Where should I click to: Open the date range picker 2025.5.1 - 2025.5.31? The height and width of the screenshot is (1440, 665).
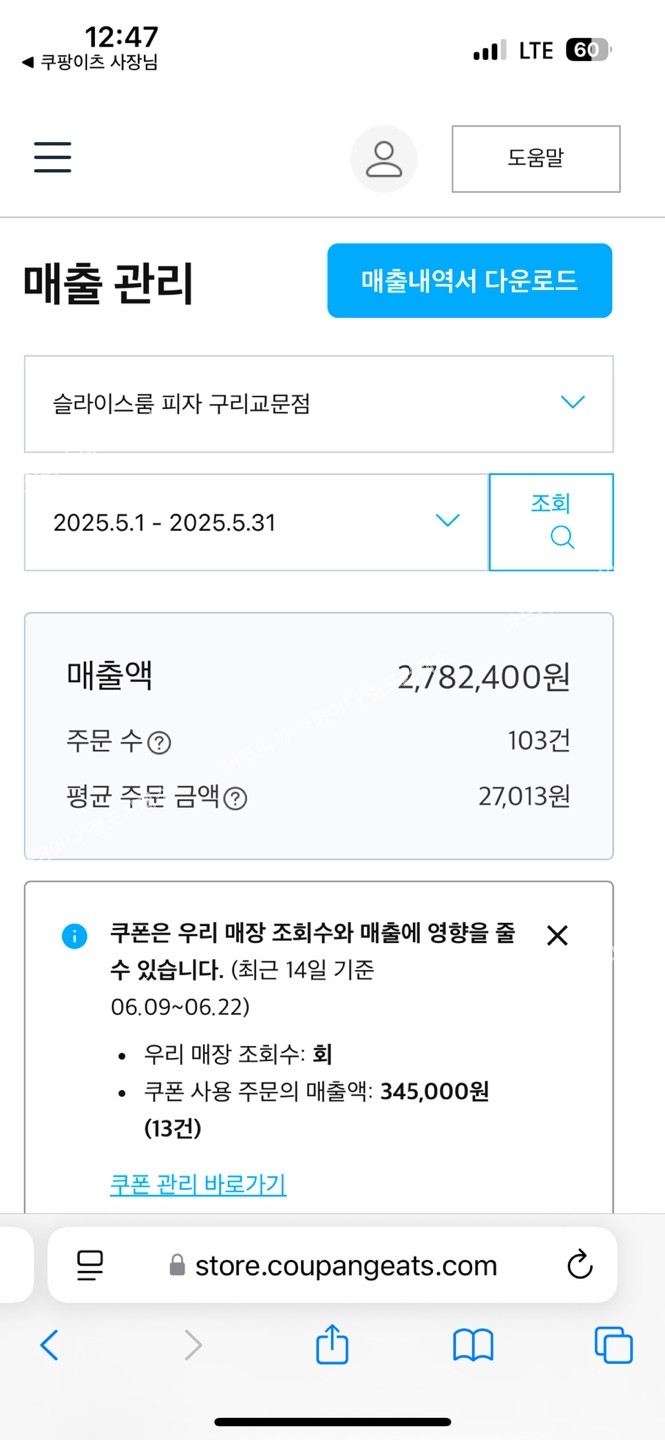tap(256, 522)
